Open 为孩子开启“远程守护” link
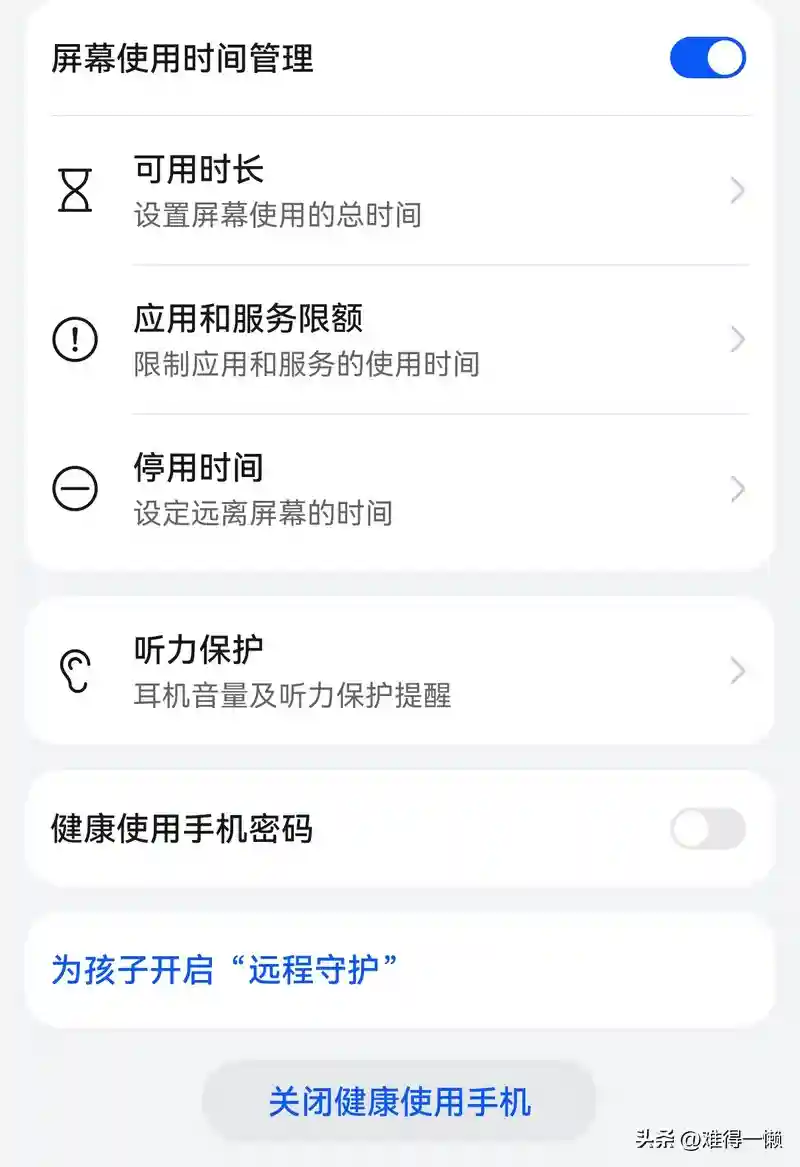This screenshot has width=800, height=1167. pyautogui.click(x=225, y=969)
